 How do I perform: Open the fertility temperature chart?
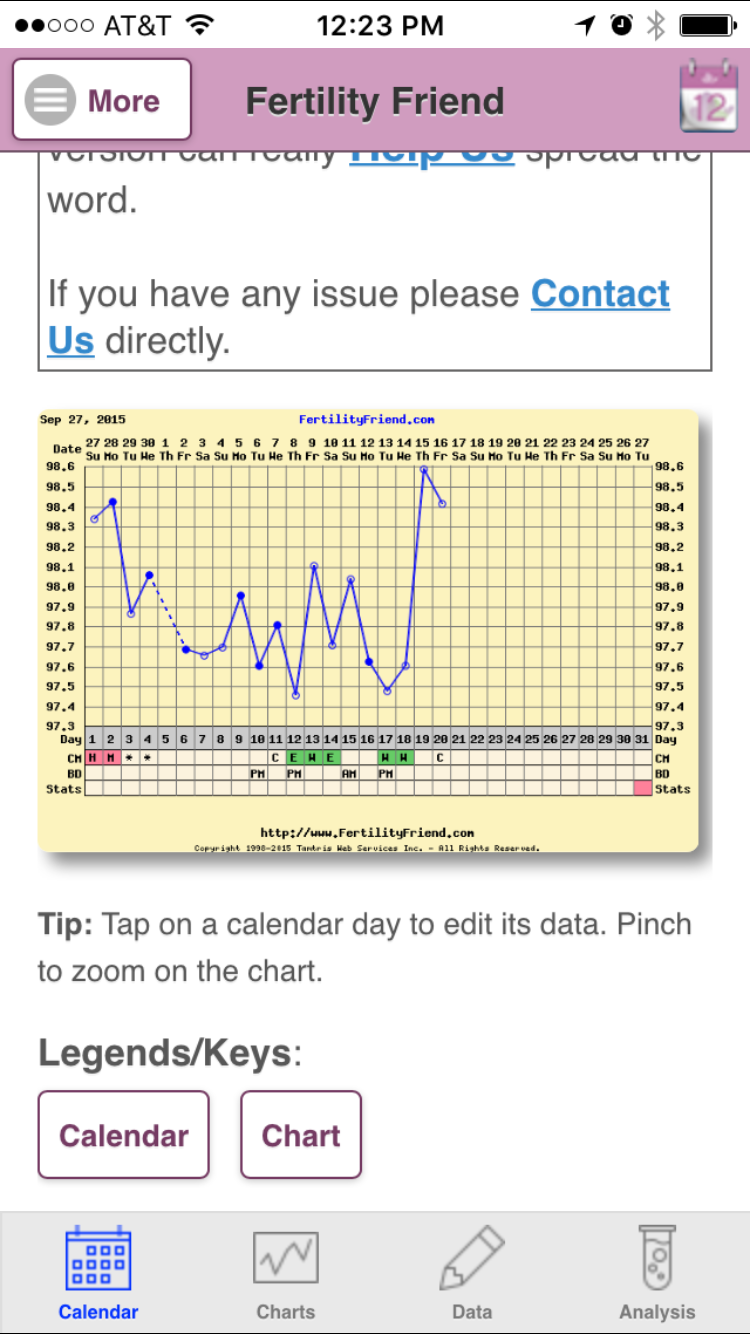point(374,630)
